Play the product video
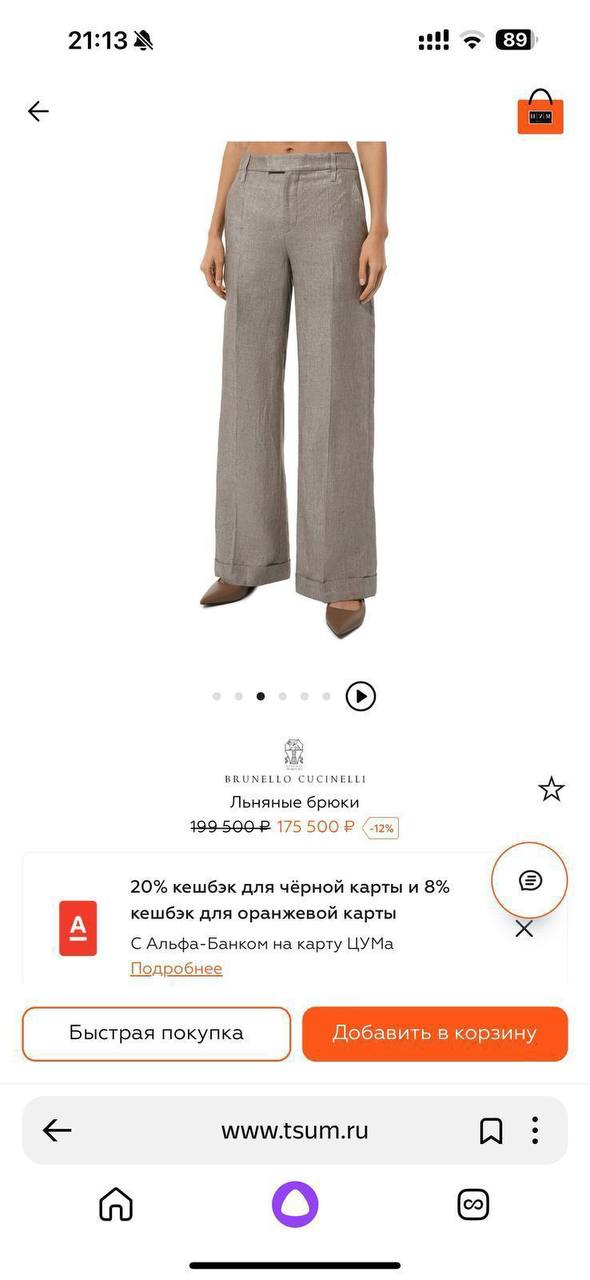 pyautogui.click(x=360, y=696)
